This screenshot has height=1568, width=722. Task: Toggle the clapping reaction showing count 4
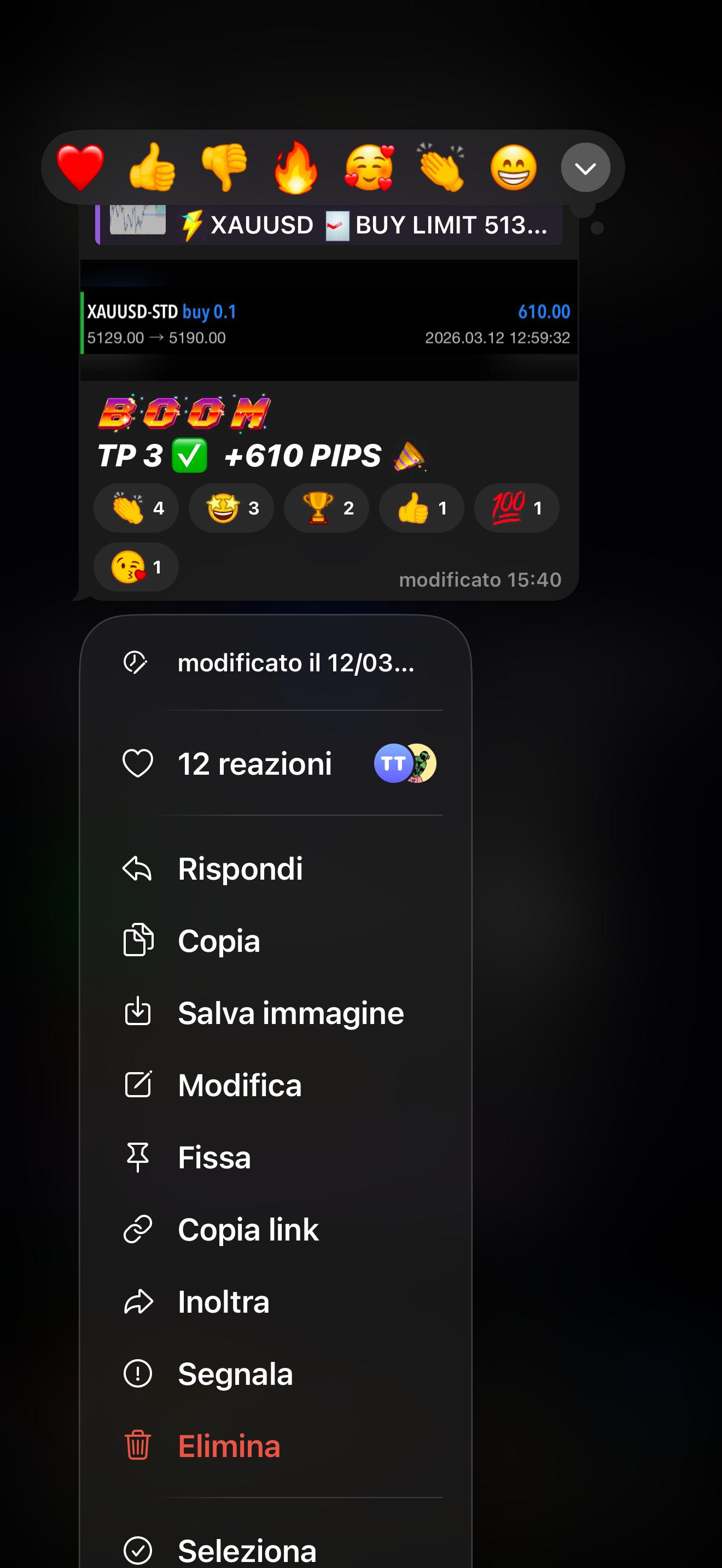(135, 508)
